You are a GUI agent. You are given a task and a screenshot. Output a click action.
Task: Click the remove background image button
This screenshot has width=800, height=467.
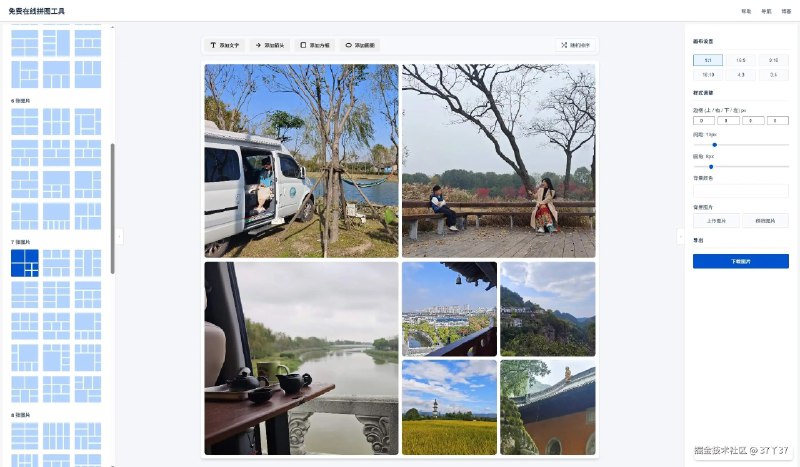765,220
